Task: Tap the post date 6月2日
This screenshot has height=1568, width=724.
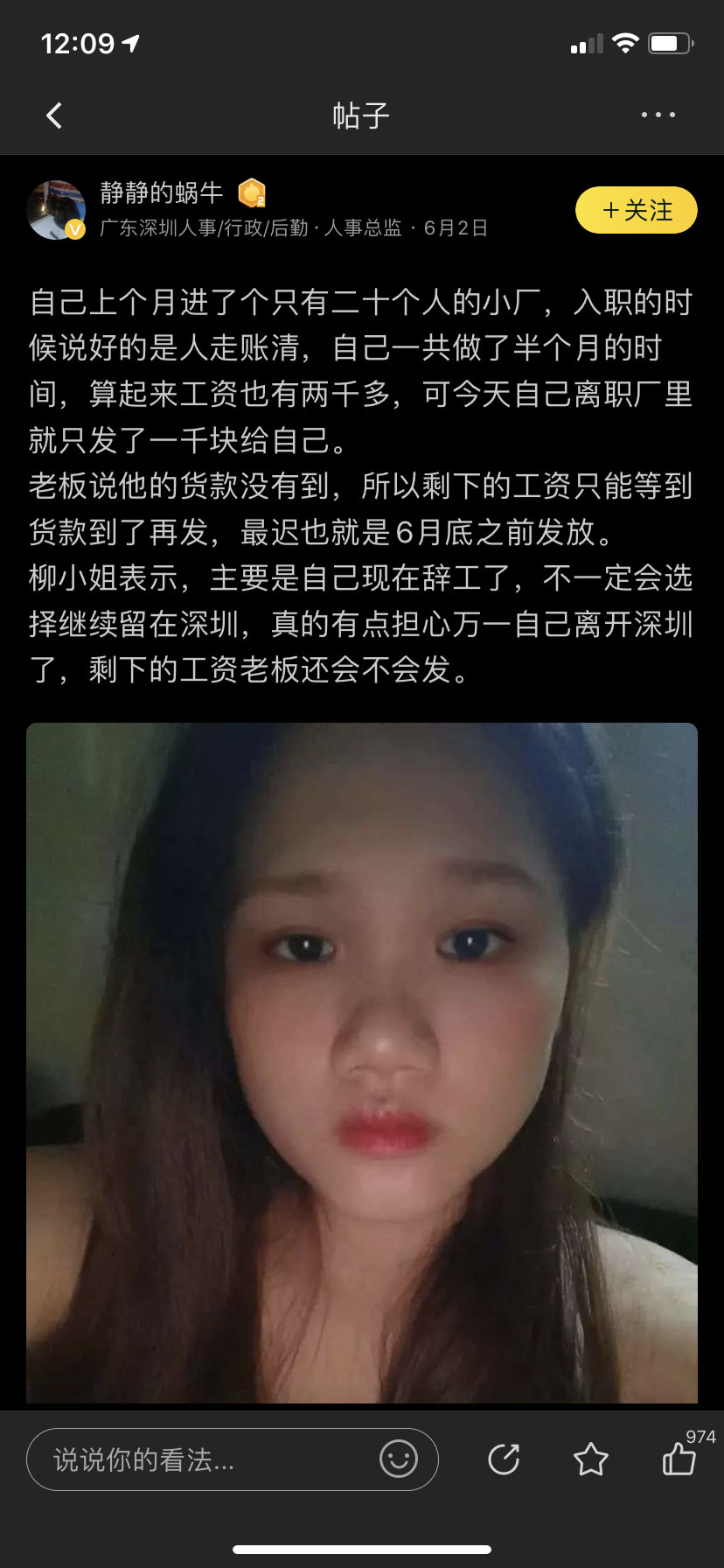Action: click(x=456, y=227)
